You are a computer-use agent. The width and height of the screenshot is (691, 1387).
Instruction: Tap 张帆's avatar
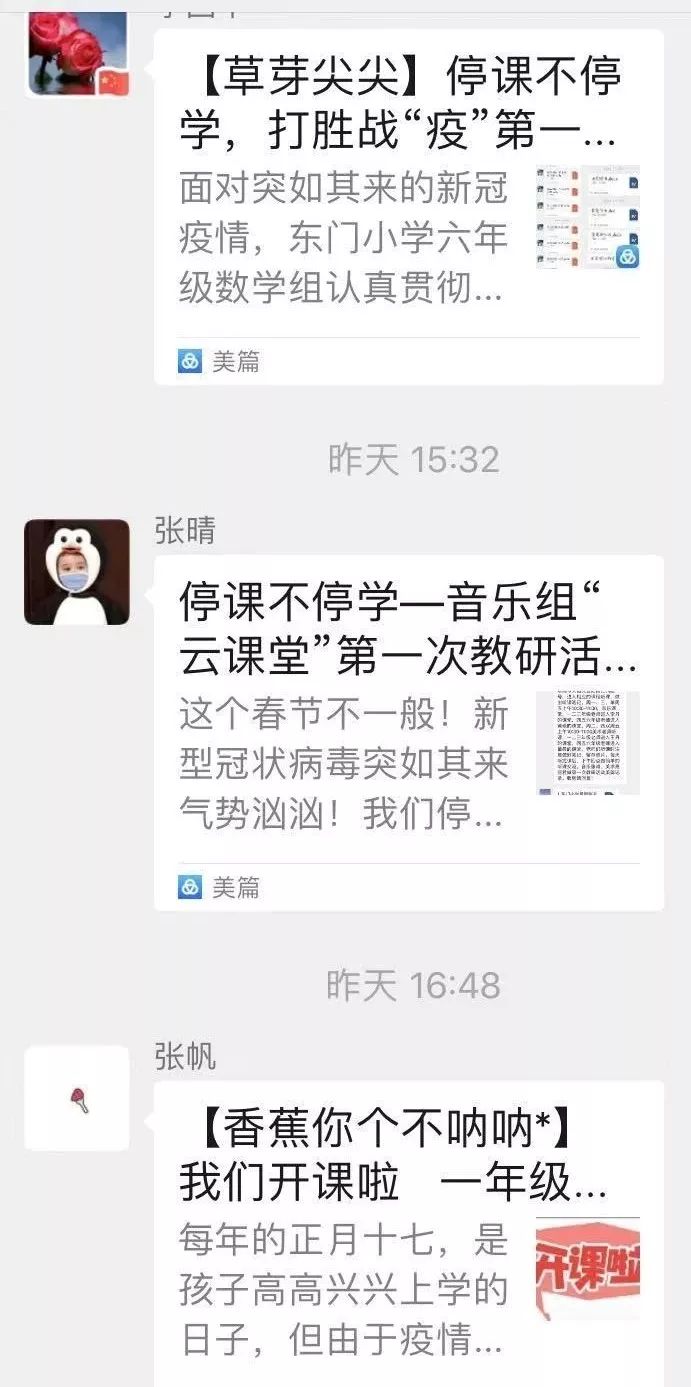click(77, 1098)
